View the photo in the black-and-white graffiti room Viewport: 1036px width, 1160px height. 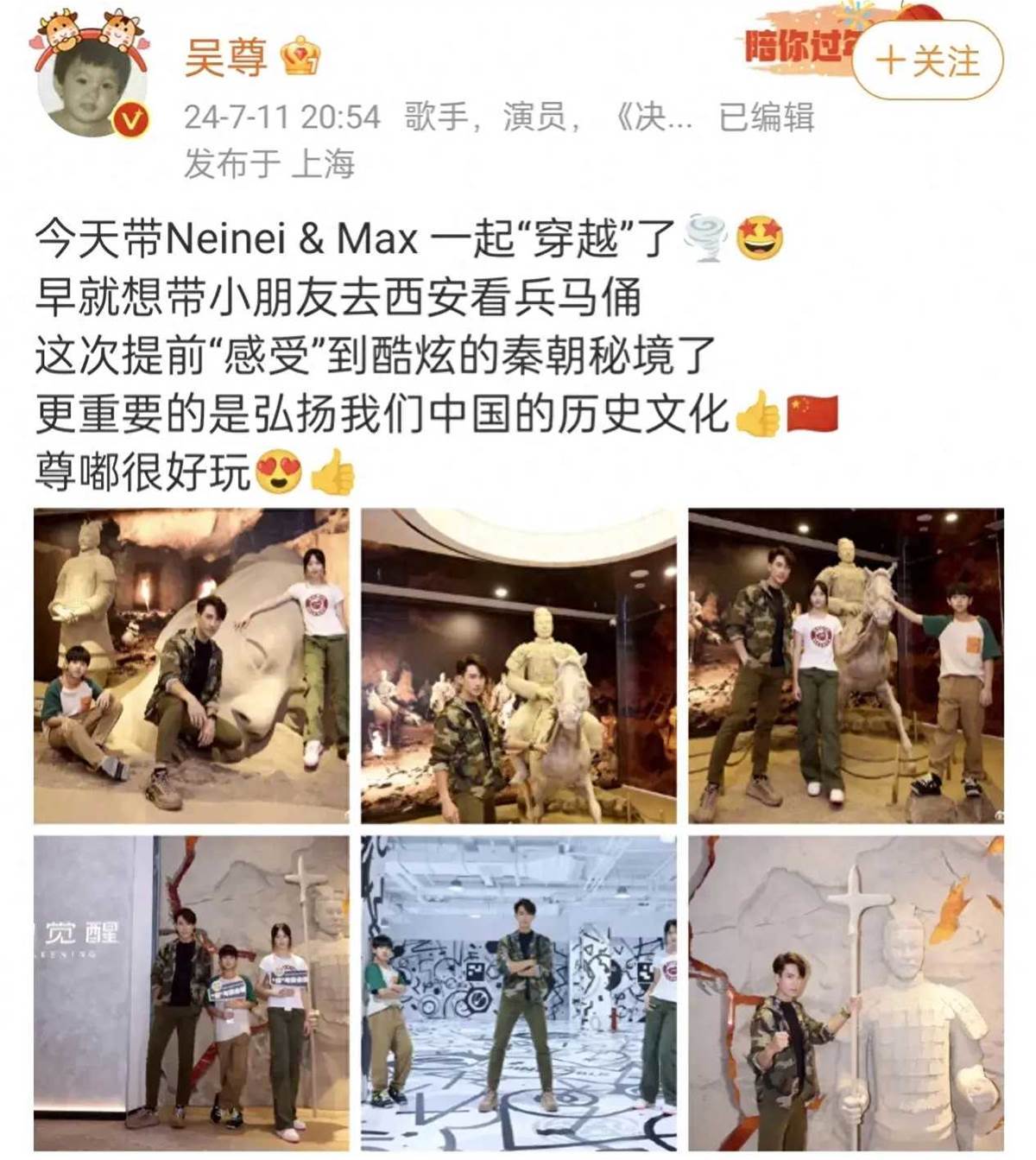(519, 993)
